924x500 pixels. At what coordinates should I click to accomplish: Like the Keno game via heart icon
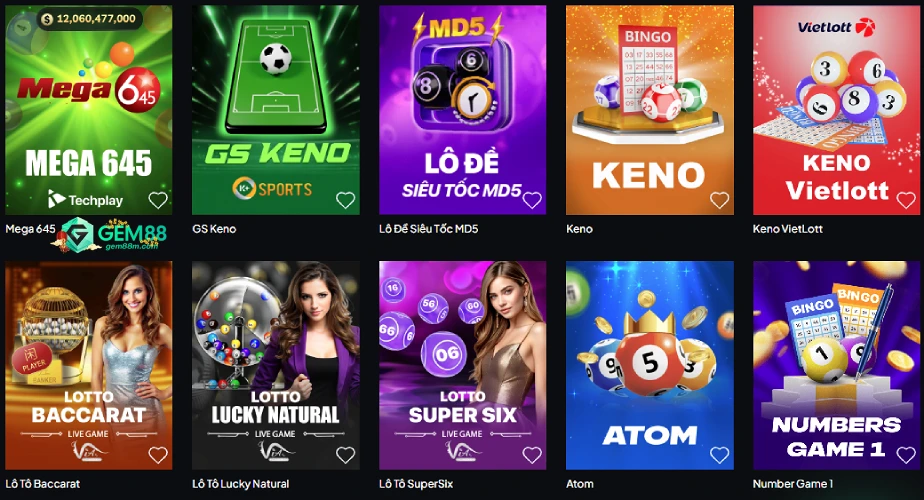click(719, 200)
